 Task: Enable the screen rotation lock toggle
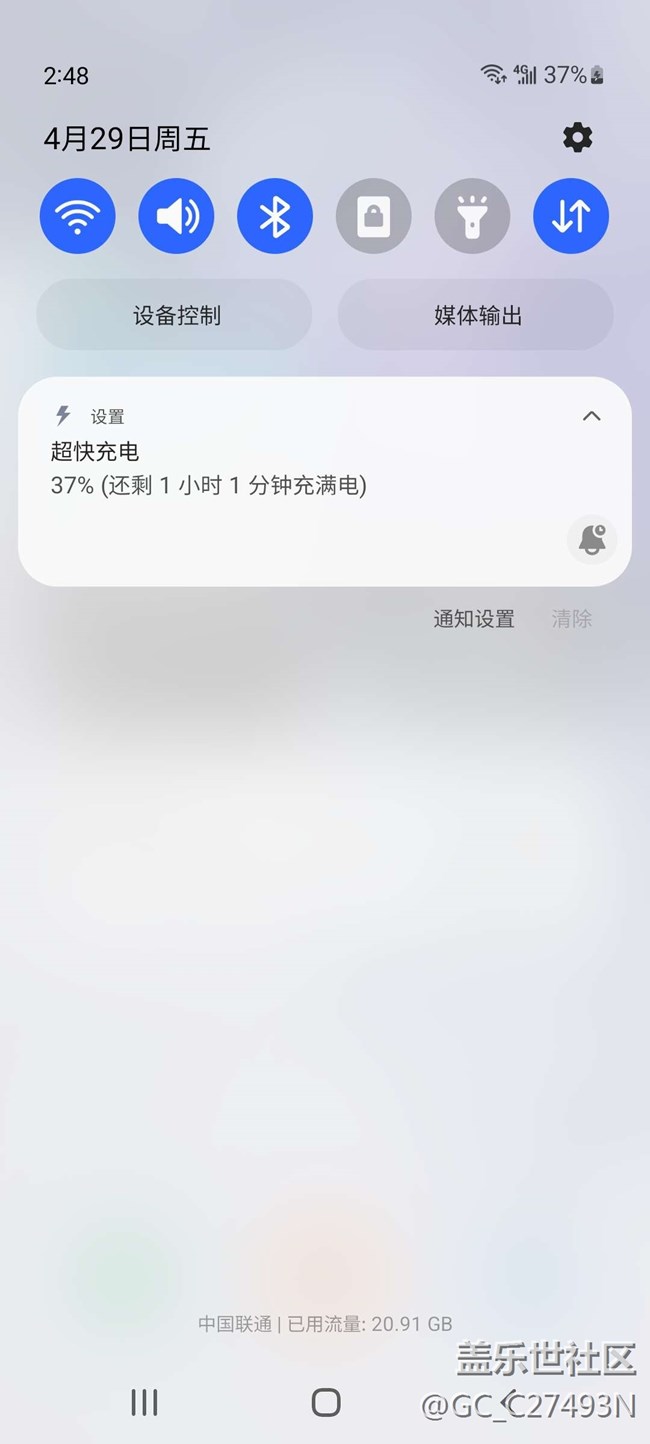point(373,216)
